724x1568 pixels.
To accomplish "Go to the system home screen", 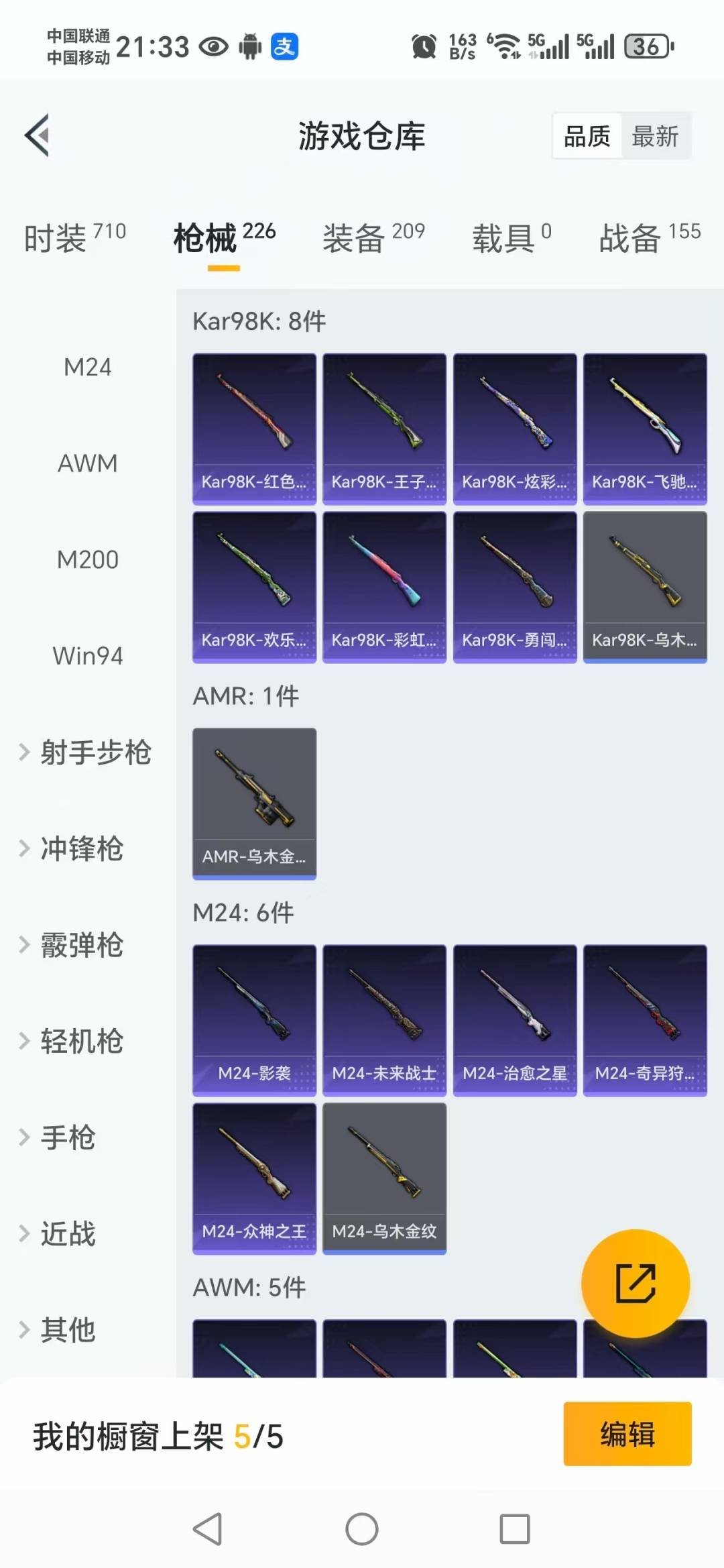I will [x=362, y=1529].
